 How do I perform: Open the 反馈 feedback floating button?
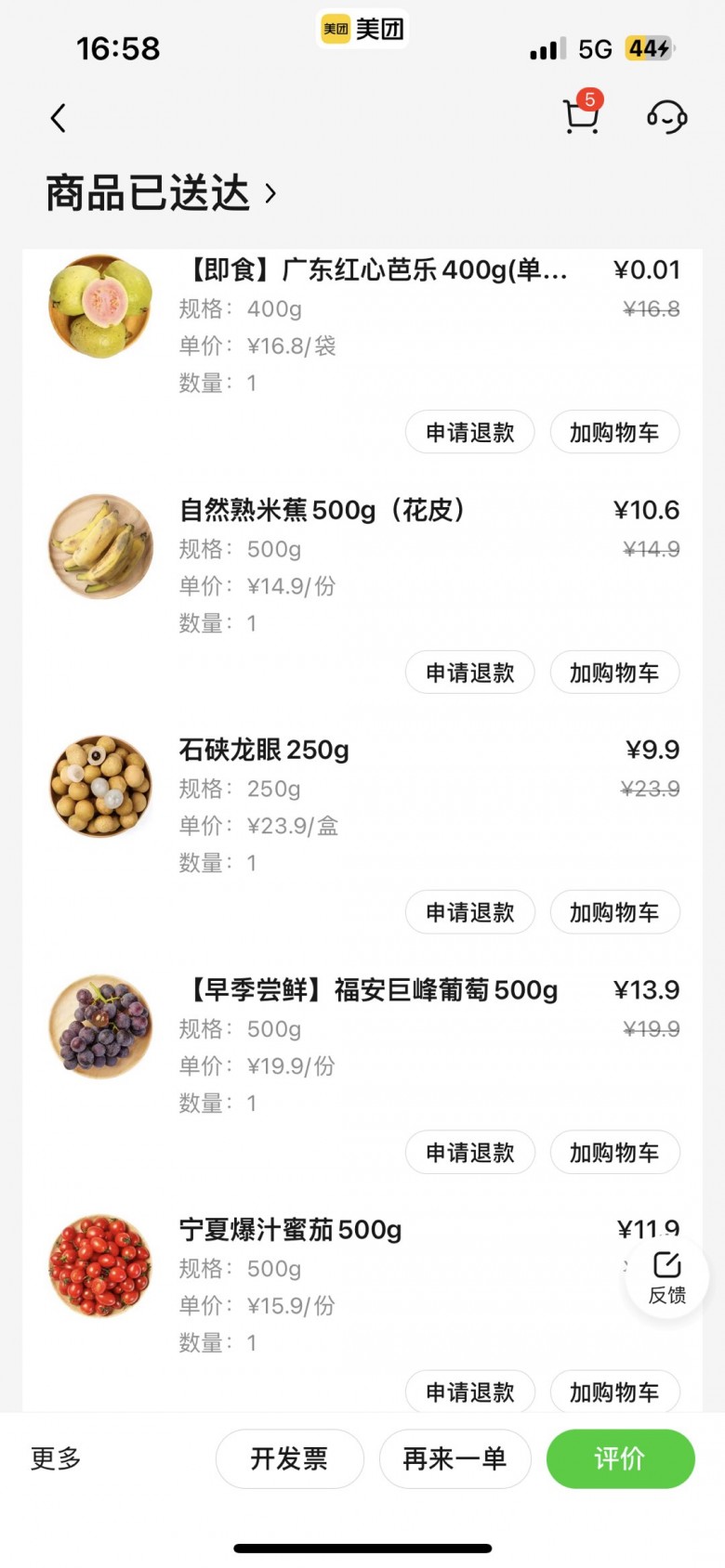666,1277
